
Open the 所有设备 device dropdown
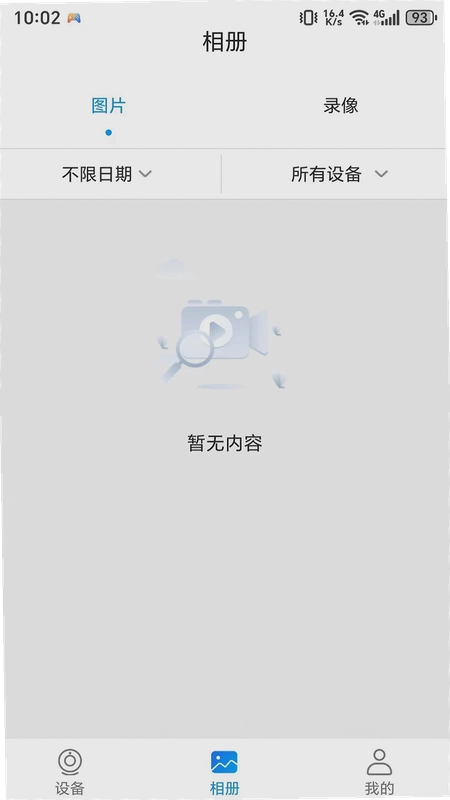click(x=339, y=174)
